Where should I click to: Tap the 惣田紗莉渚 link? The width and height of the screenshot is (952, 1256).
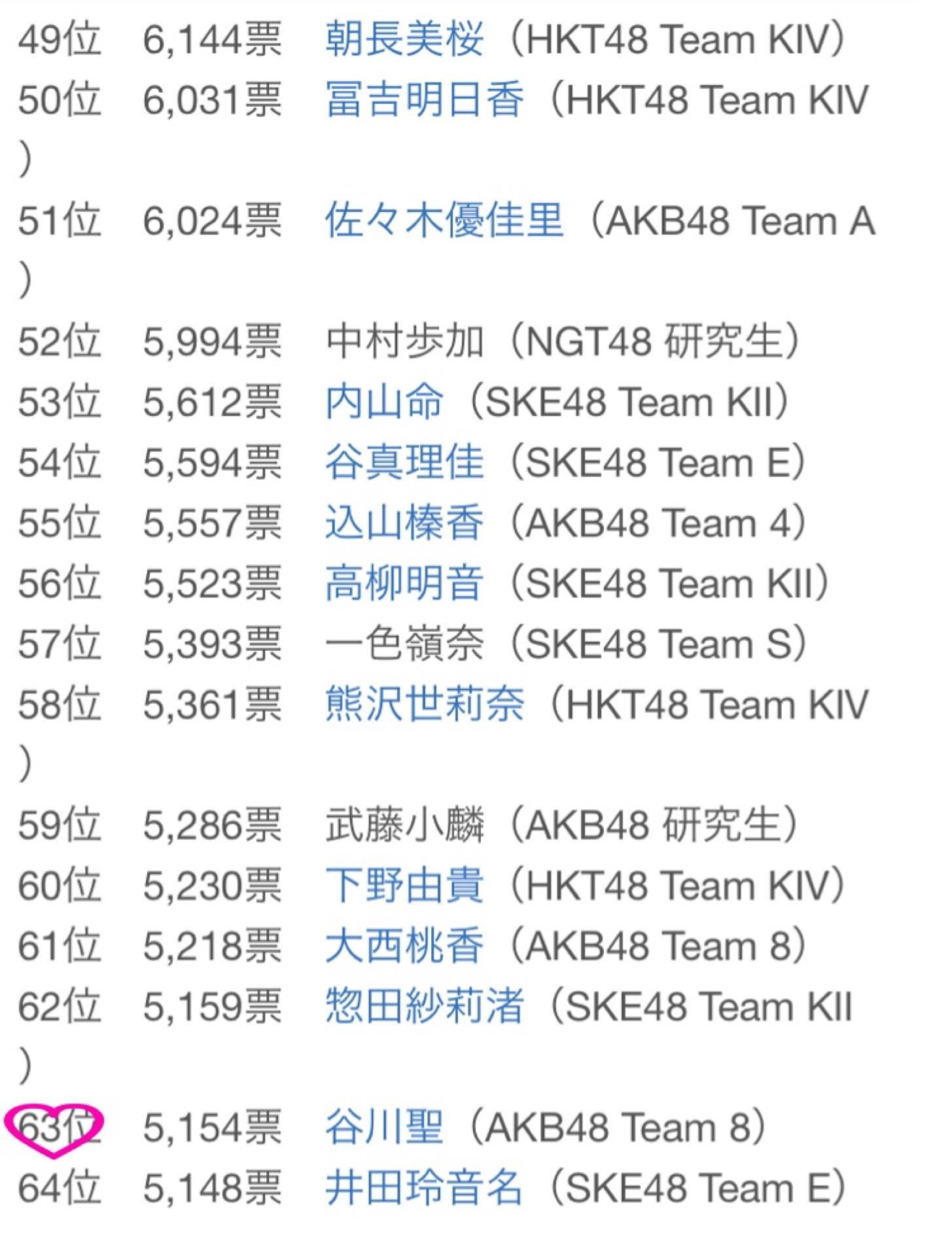(x=424, y=1007)
